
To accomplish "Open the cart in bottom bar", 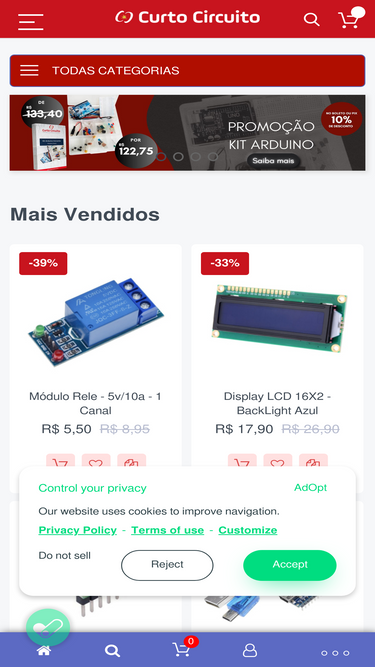I will click(182, 649).
